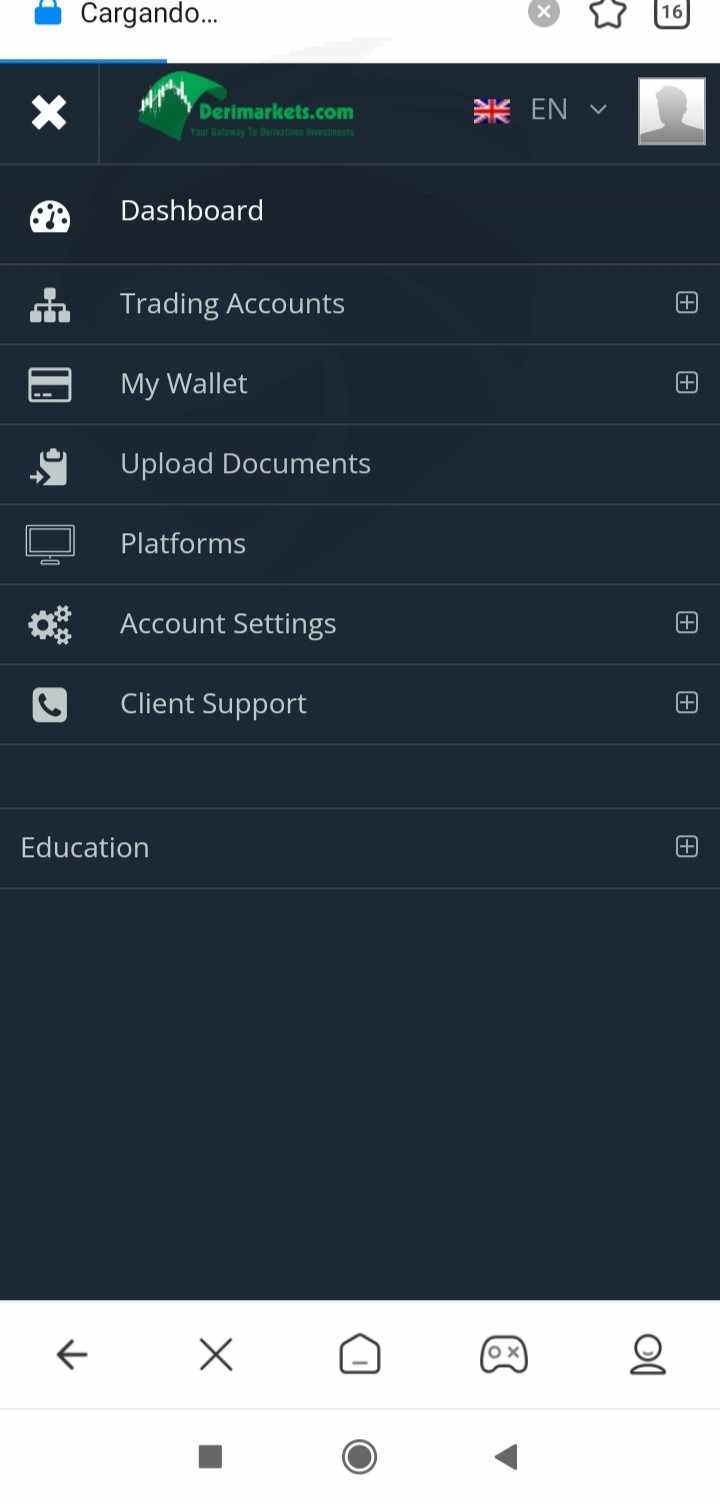Tap the system recent apps square
The height and width of the screenshot is (1504, 720).
pos(210,1456)
